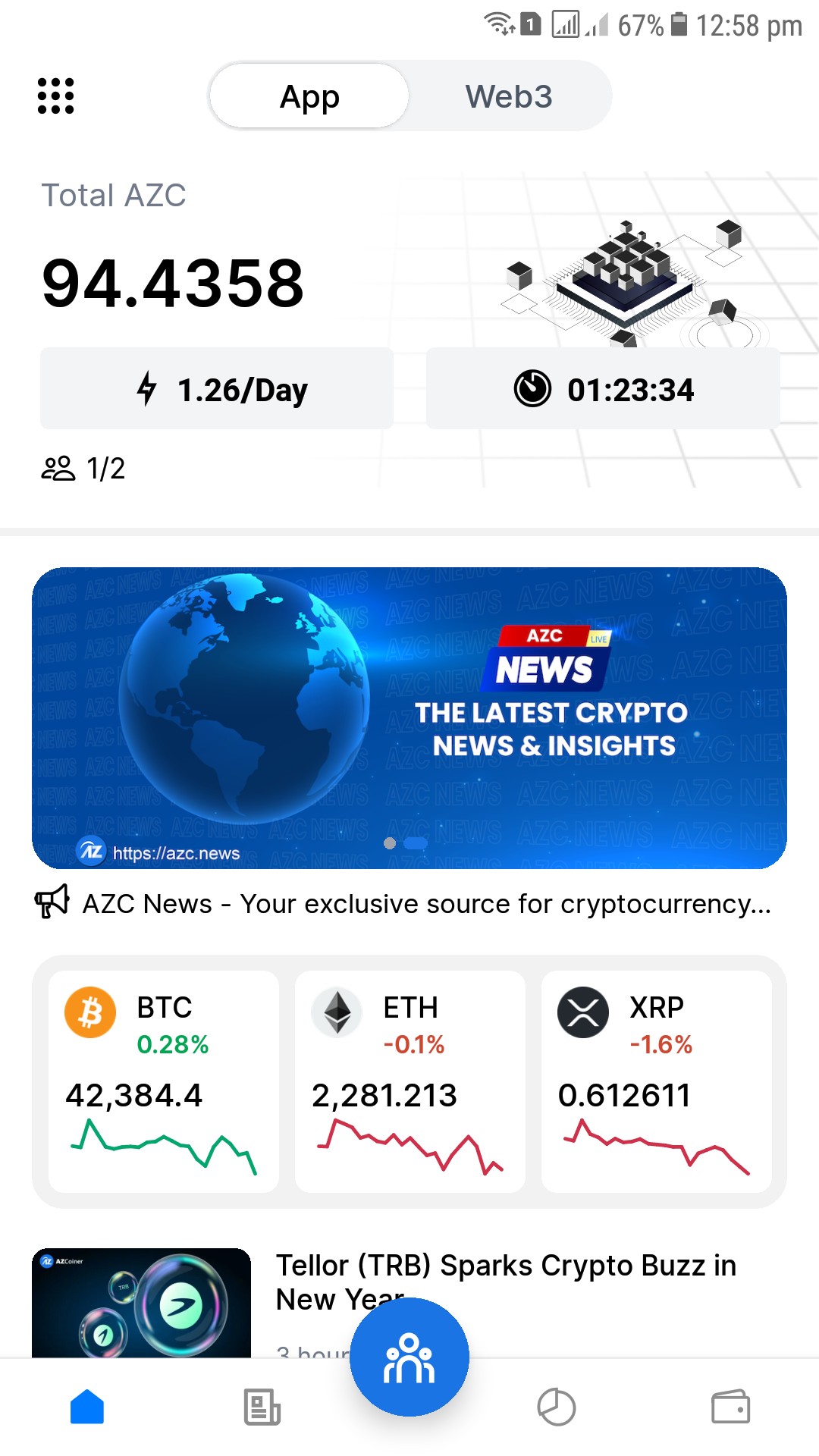View the ETH price card
The height and width of the screenshot is (1456, 819).
pos(409,1081)
